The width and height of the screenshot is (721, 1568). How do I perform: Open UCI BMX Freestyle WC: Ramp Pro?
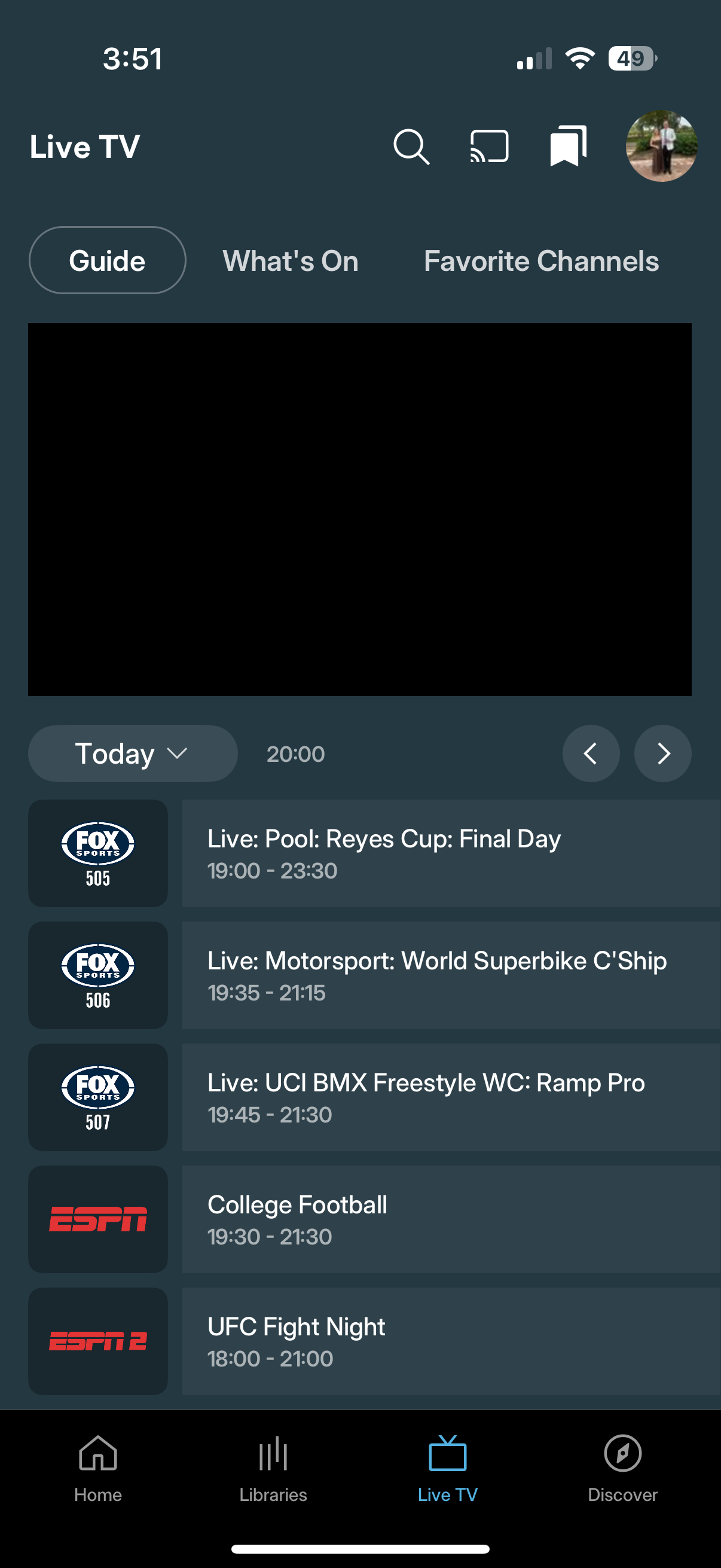pos(450,1097)
